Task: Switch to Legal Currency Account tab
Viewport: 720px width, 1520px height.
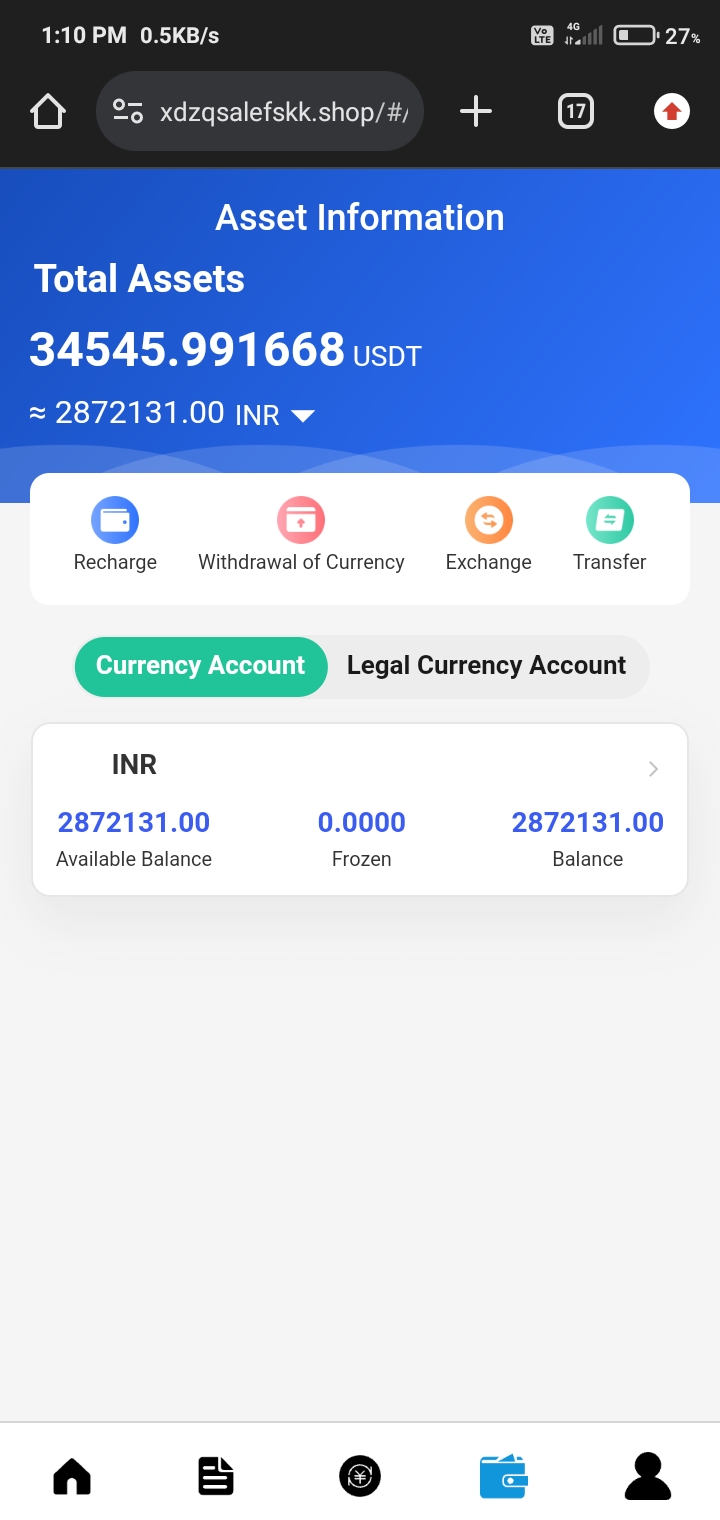Action: pos(486,666)
